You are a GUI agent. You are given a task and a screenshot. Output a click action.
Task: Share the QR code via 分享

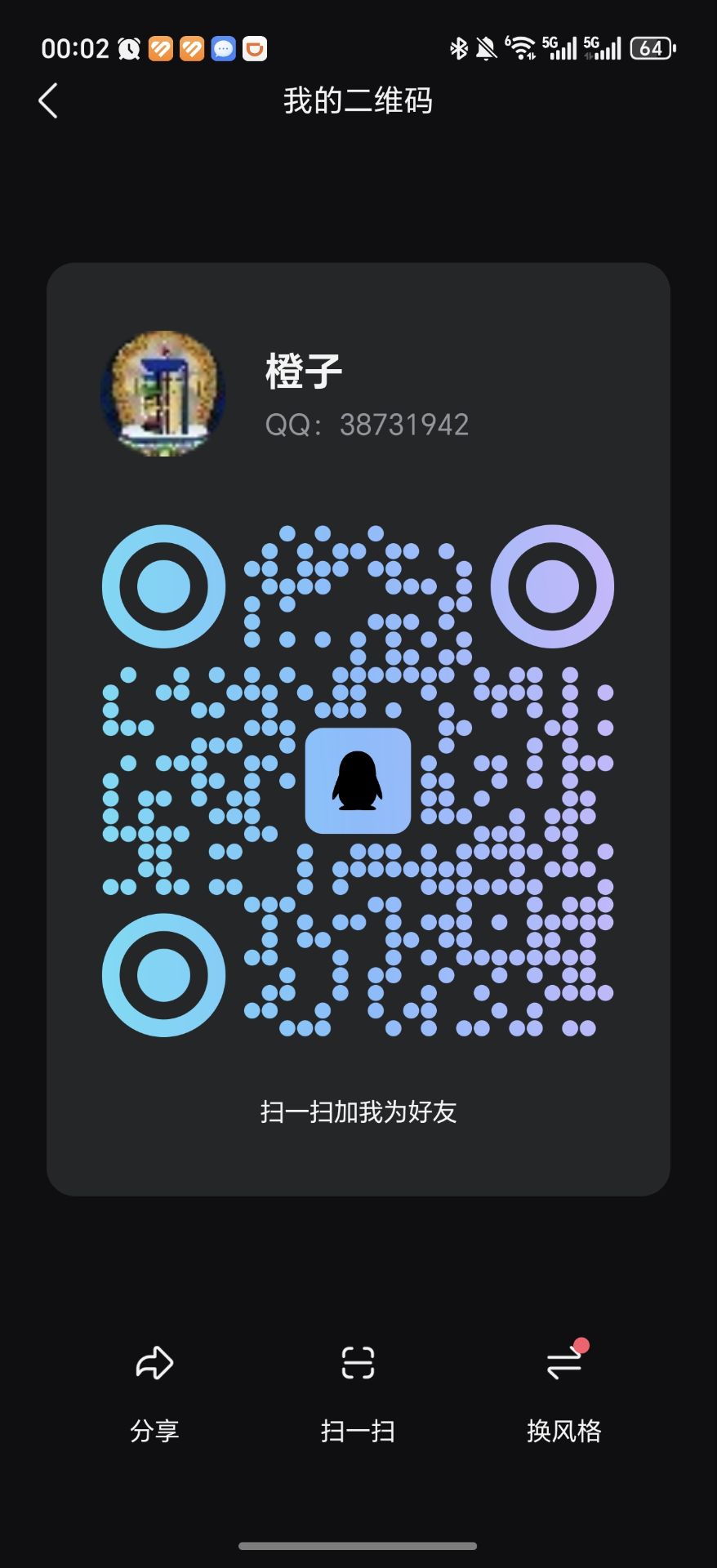click(x=154, y=1388)
